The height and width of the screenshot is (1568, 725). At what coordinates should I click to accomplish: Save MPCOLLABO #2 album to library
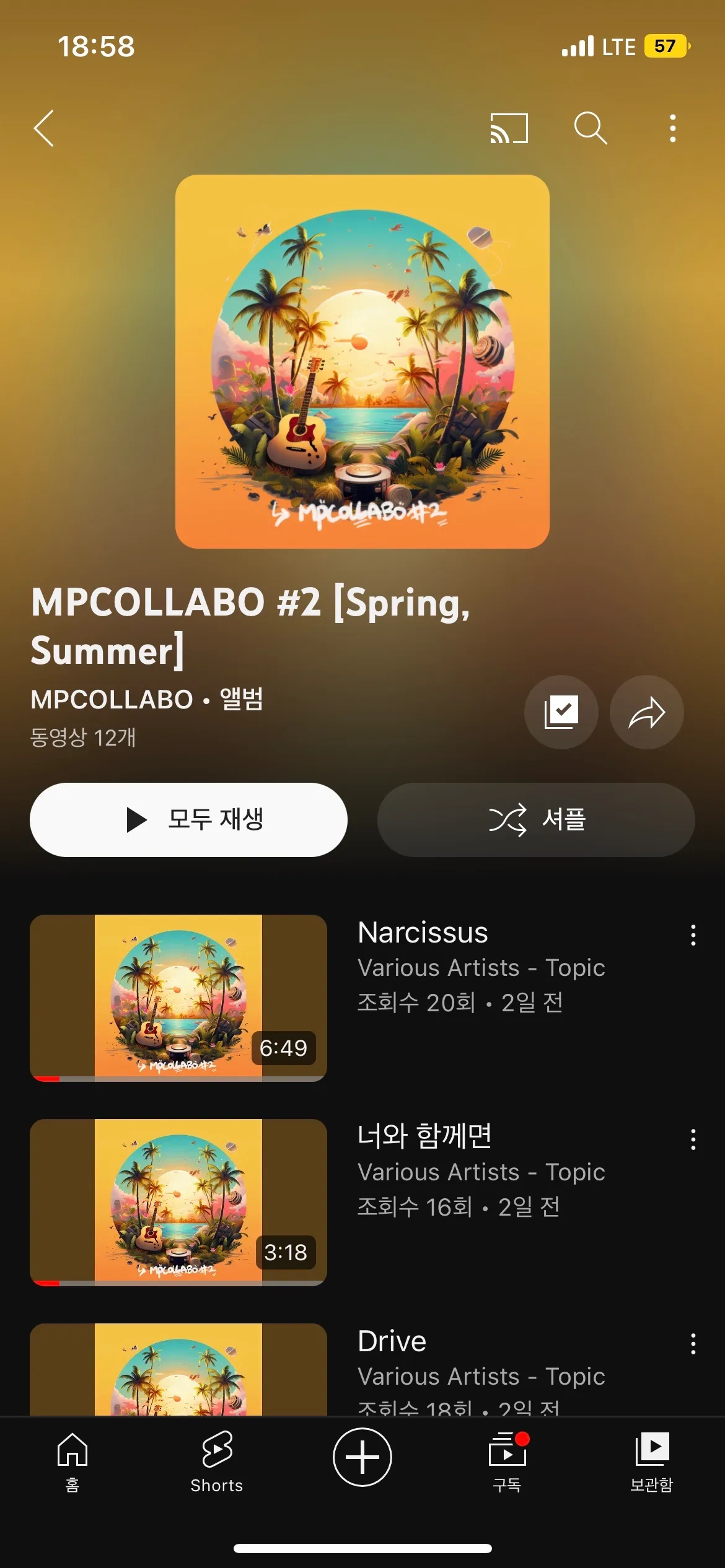pos(561,712)
